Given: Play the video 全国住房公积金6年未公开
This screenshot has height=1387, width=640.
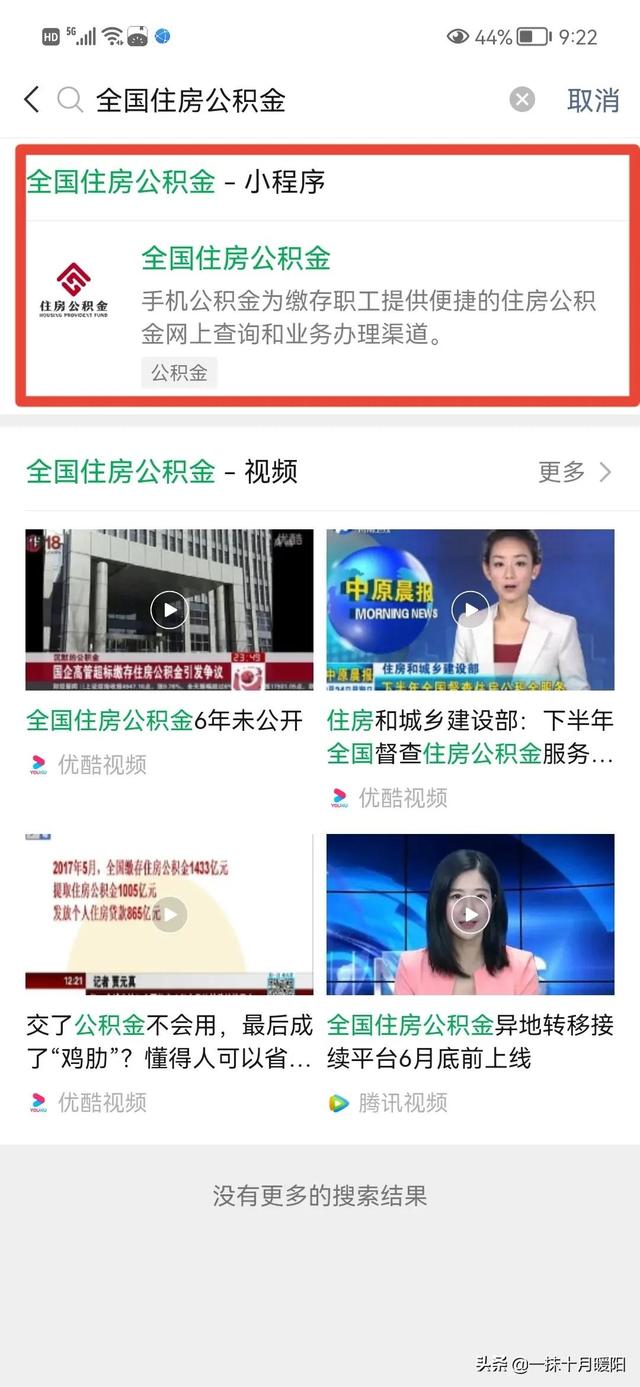Looking at the screenshot, I should (169, 609).
